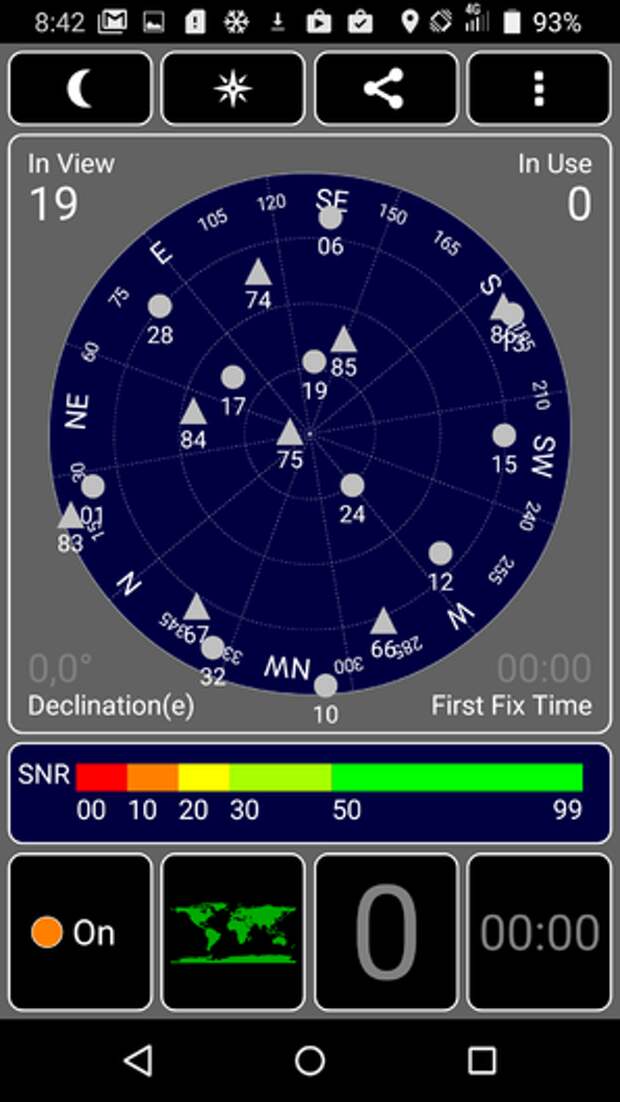Viewport: 620px width, 1102px height.
Task: Go back with the system back button
Action: click(x=138, y=1059)
